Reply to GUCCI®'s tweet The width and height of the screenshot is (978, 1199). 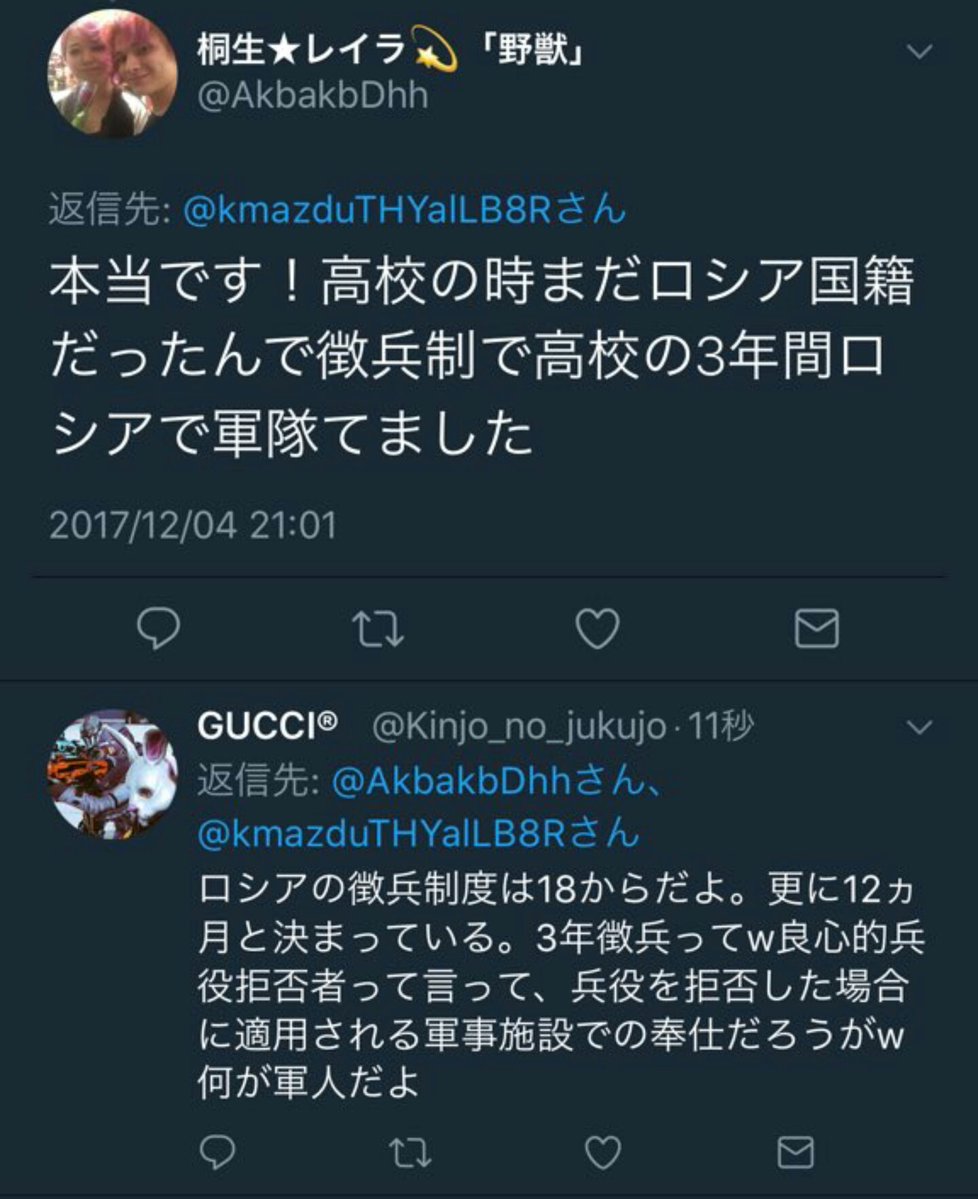[x=217, y=1153]
